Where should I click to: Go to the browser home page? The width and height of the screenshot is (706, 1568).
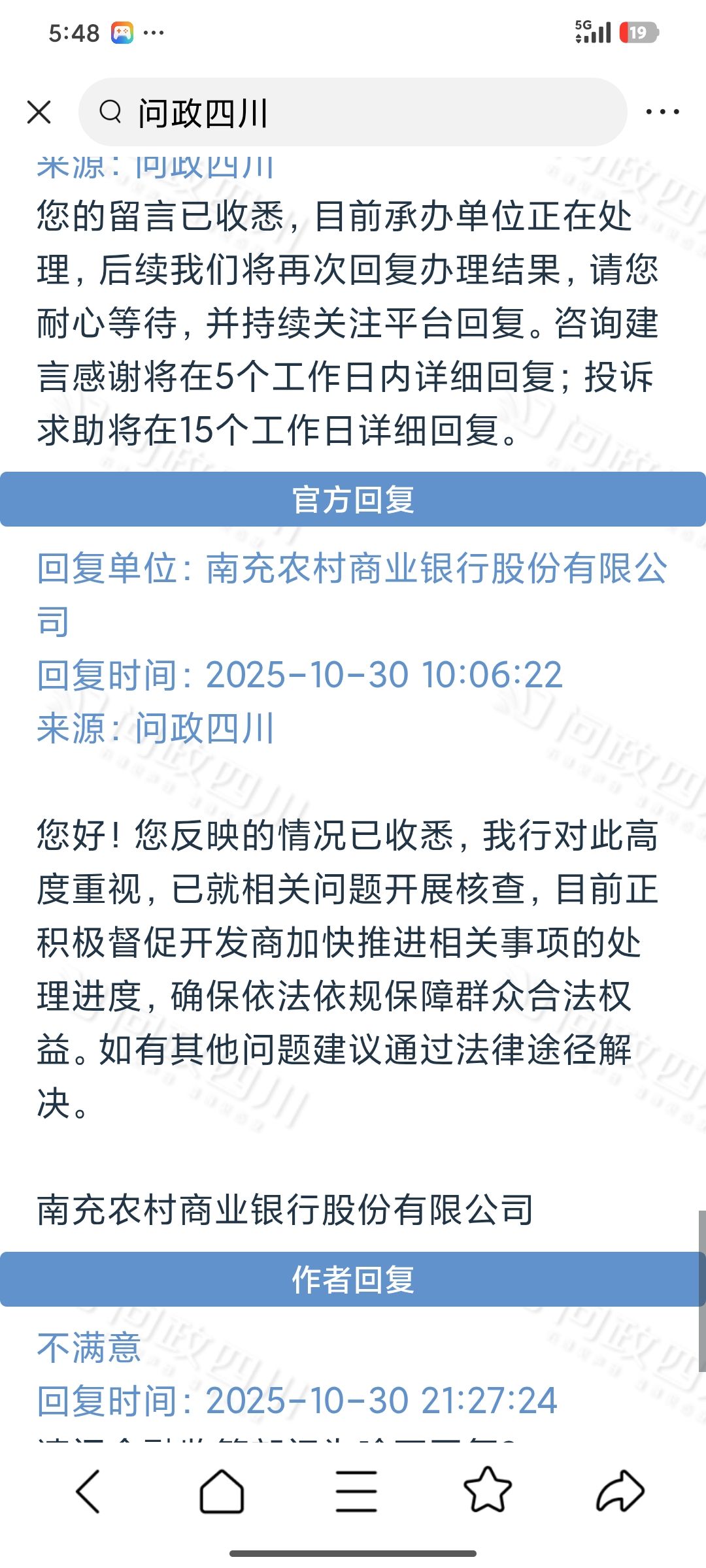click(222, 1492)
